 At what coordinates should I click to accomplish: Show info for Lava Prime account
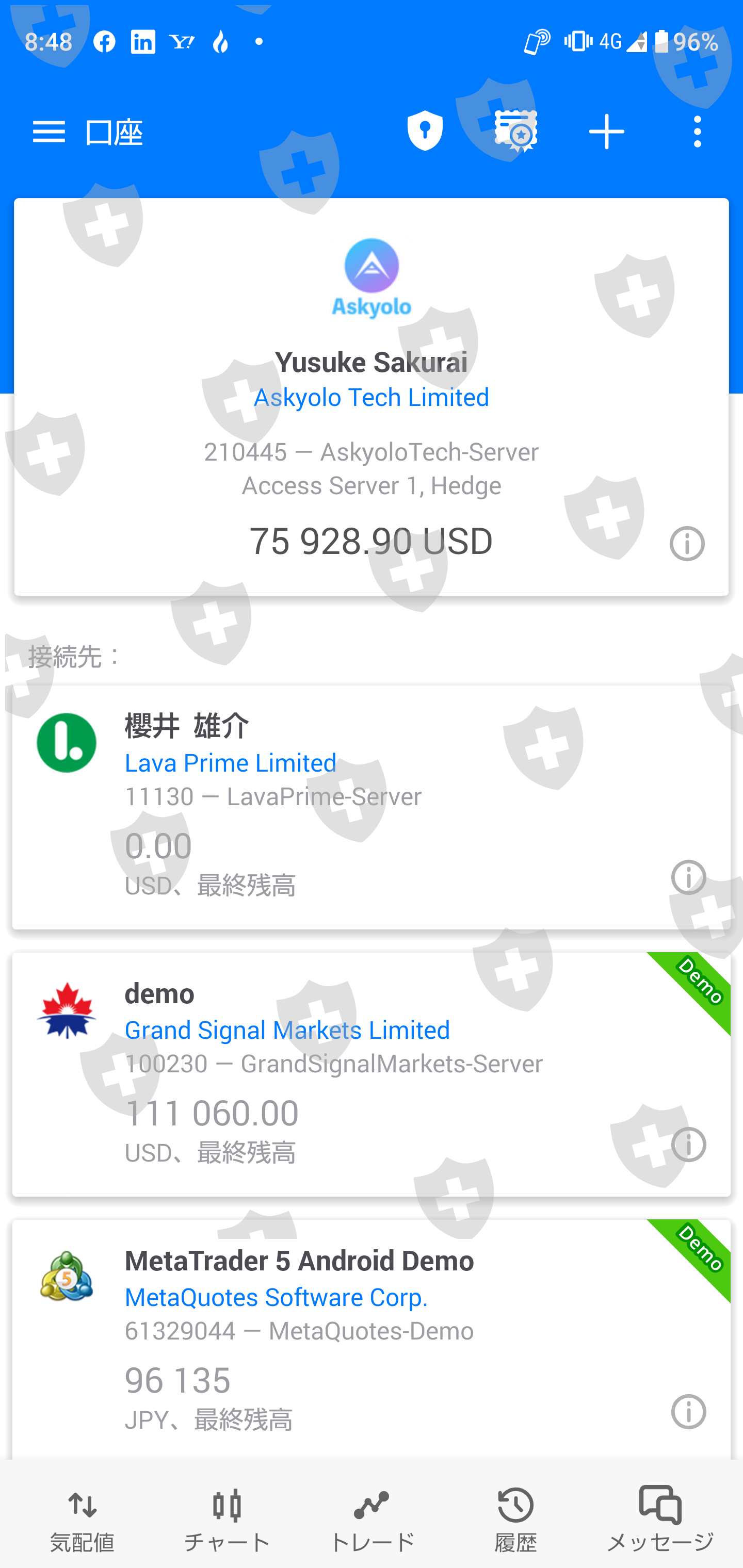(x=688, y=877)
